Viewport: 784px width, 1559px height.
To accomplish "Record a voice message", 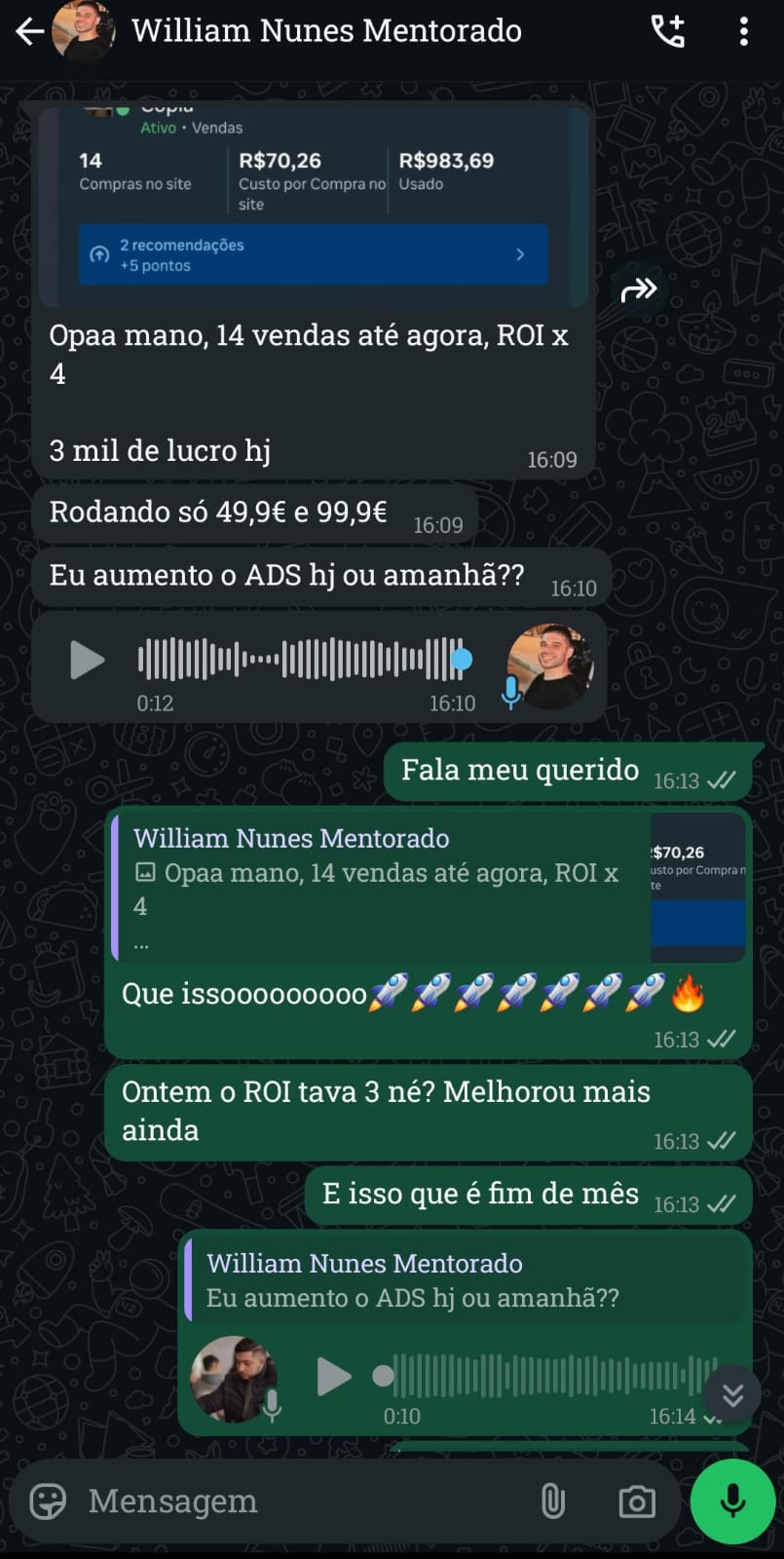I will tap(732, 1502).
